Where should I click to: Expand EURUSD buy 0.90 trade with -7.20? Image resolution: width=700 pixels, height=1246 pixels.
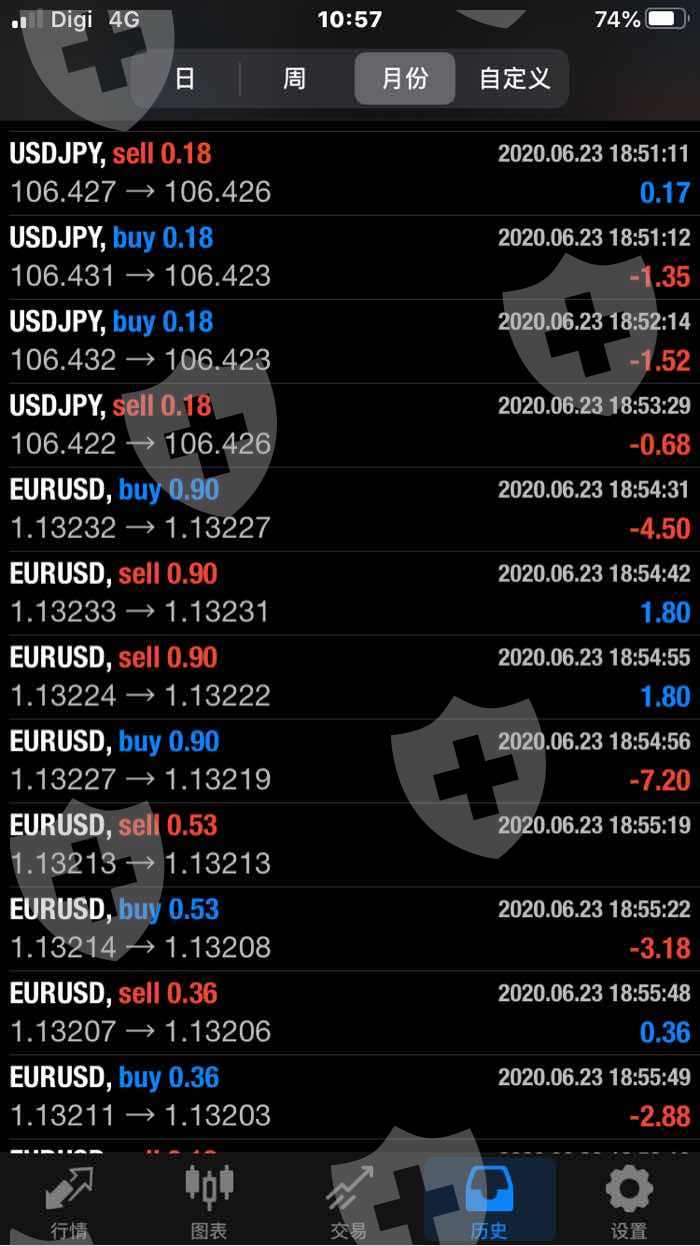pos(350,761)
